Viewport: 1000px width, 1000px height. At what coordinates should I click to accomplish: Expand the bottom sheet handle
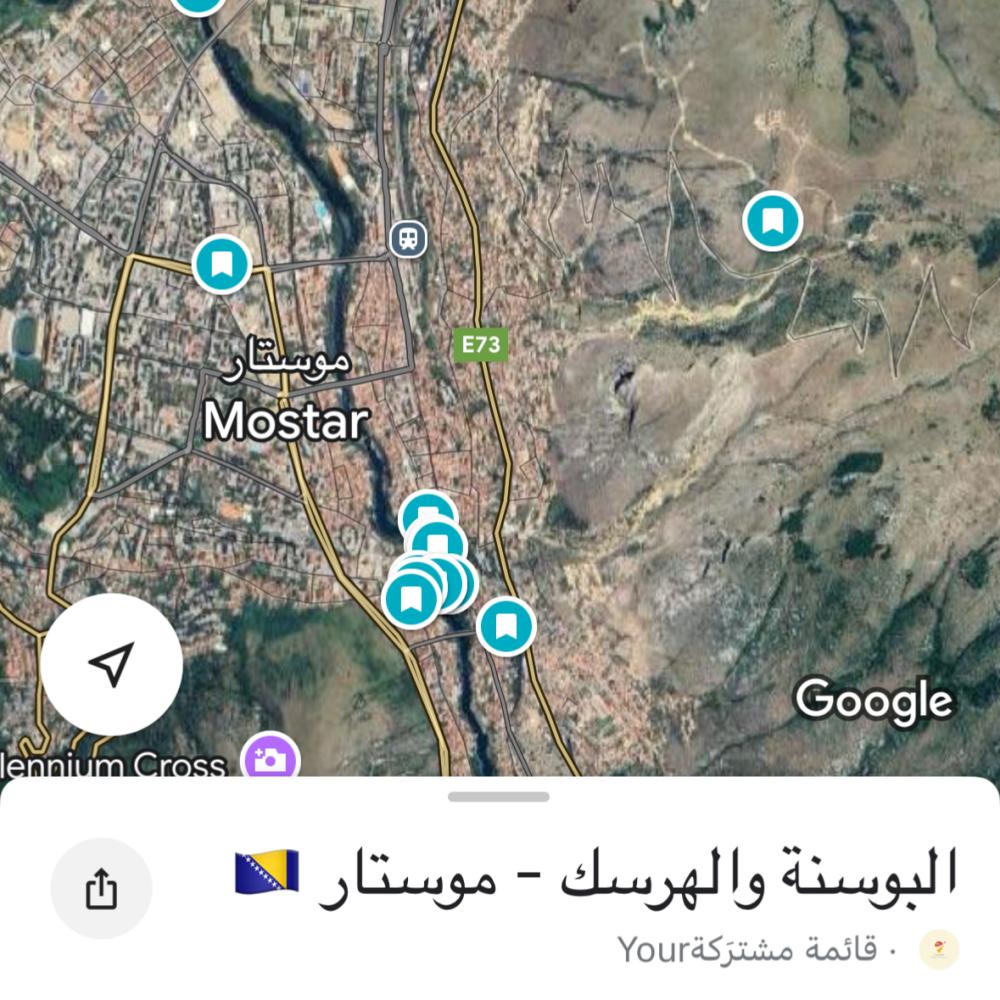pyautogui.click(x=498, y=797)
